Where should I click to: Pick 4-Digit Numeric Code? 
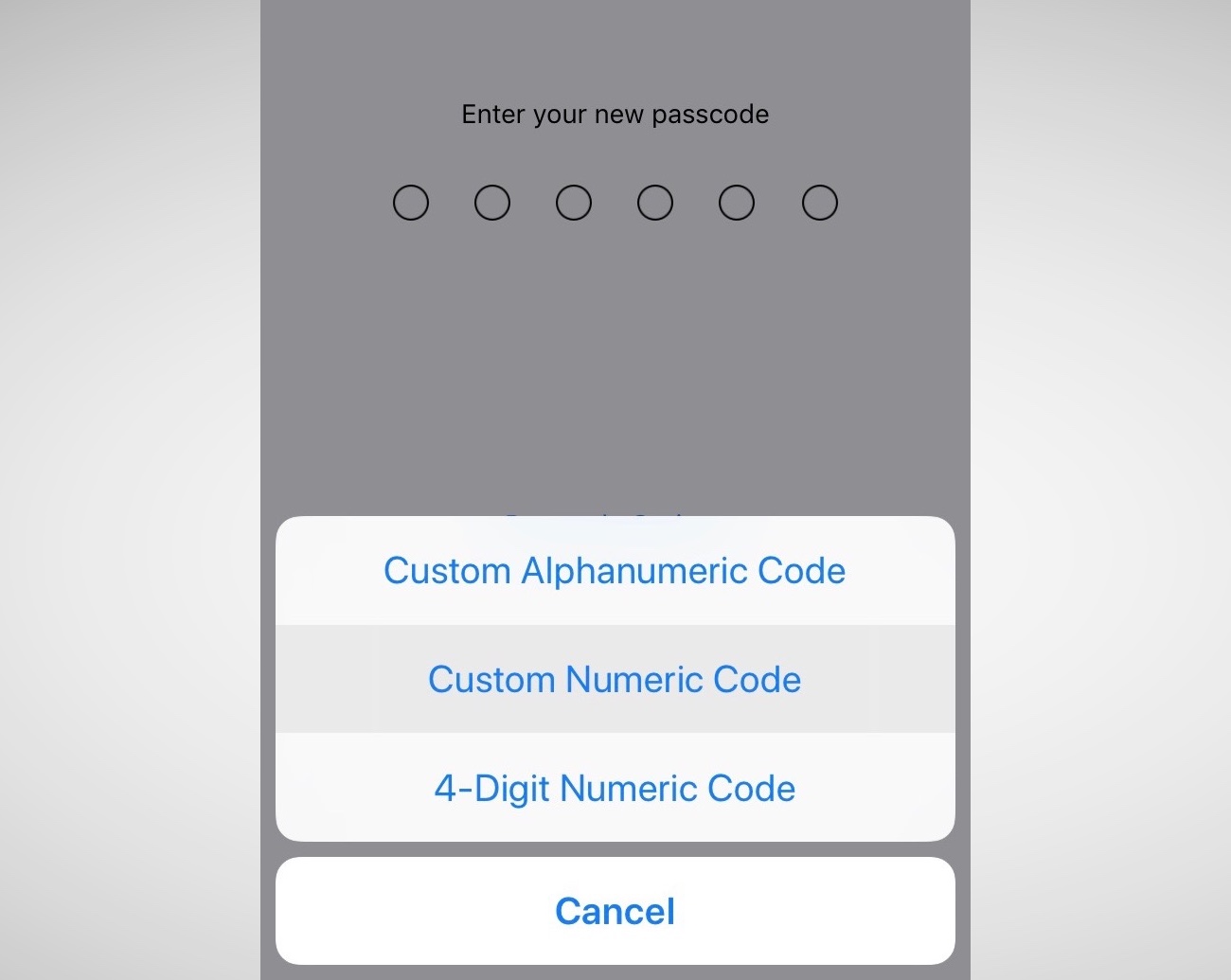click(x=615, y=788)
